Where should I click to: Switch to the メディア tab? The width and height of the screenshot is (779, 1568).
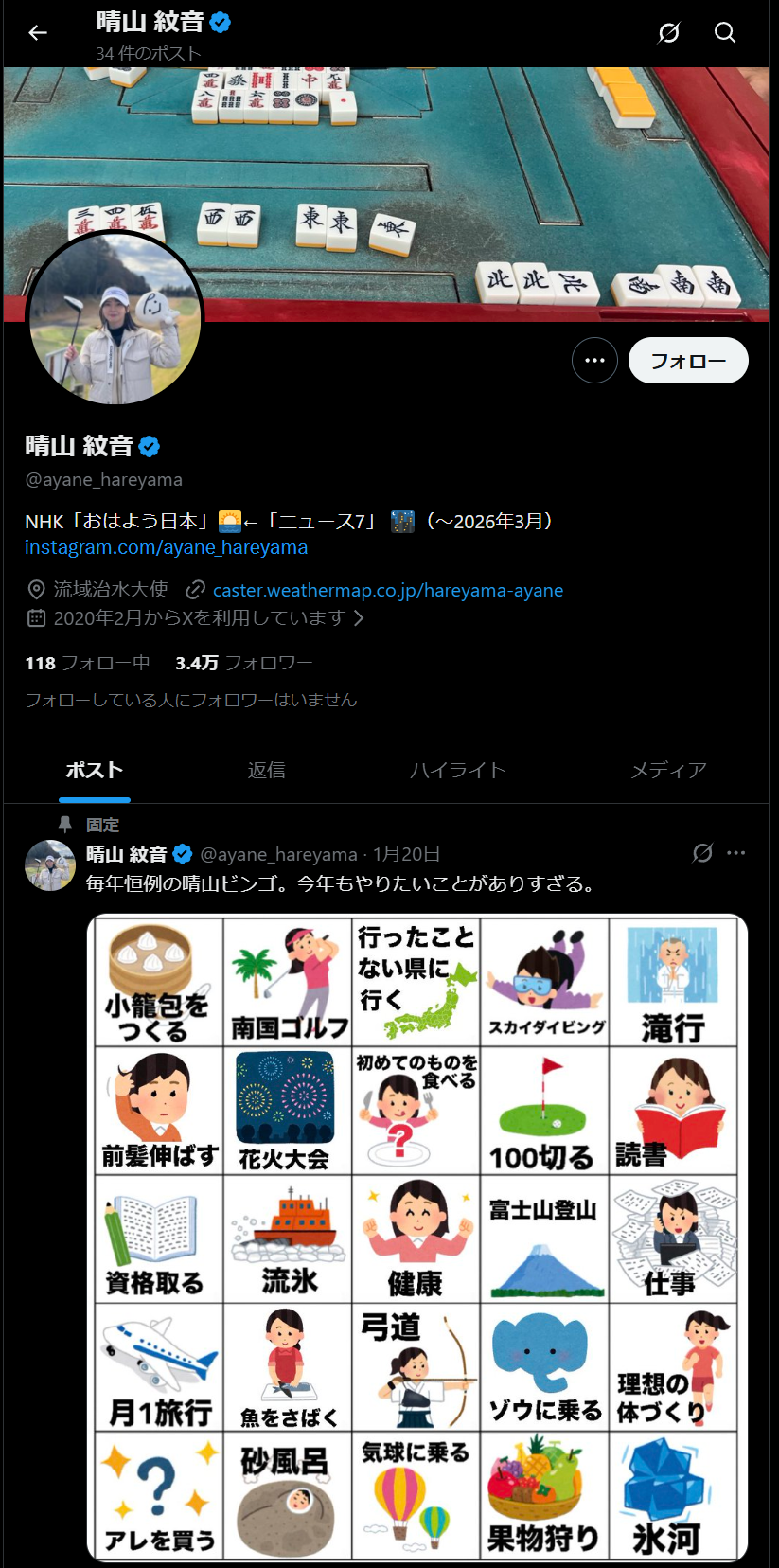pos(668,770)
